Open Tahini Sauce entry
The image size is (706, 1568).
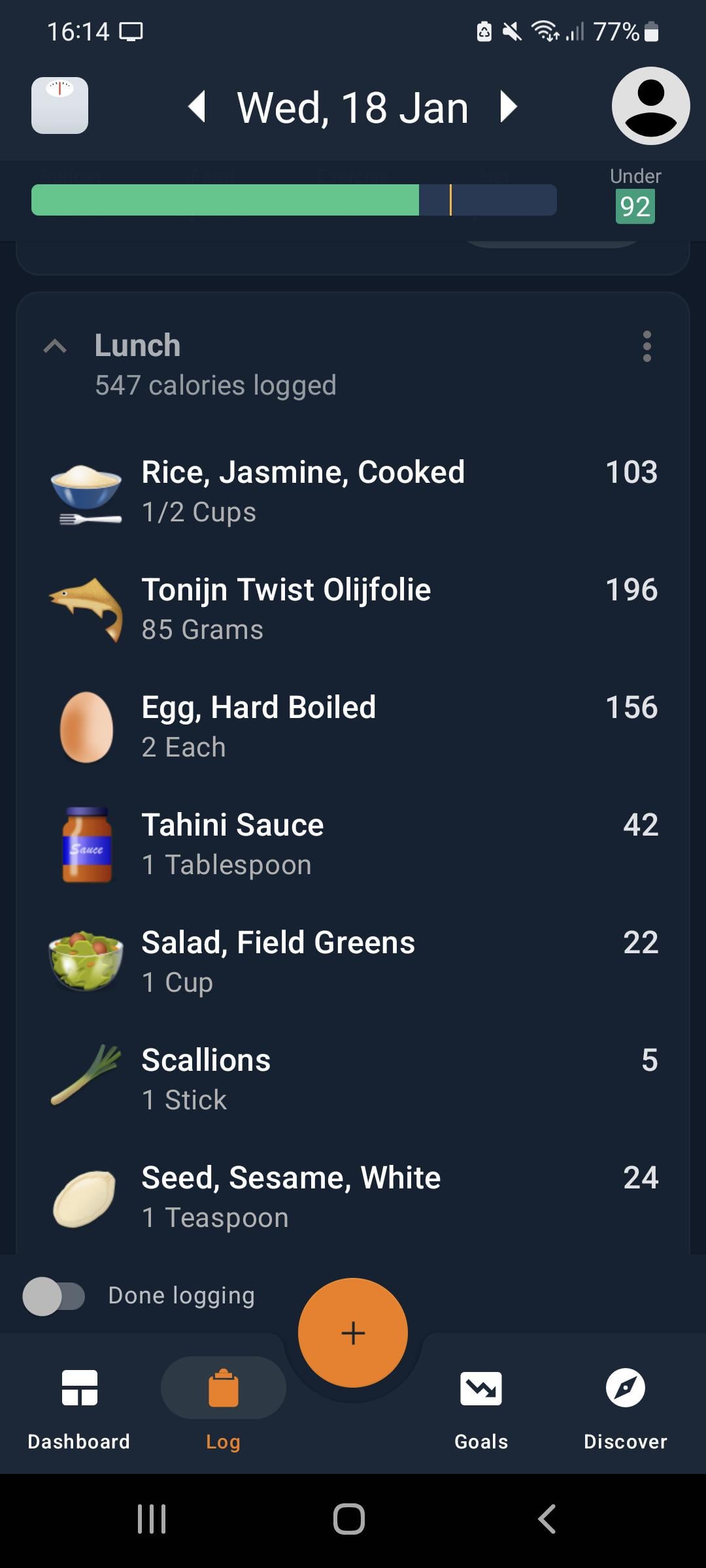coord(353,844)
